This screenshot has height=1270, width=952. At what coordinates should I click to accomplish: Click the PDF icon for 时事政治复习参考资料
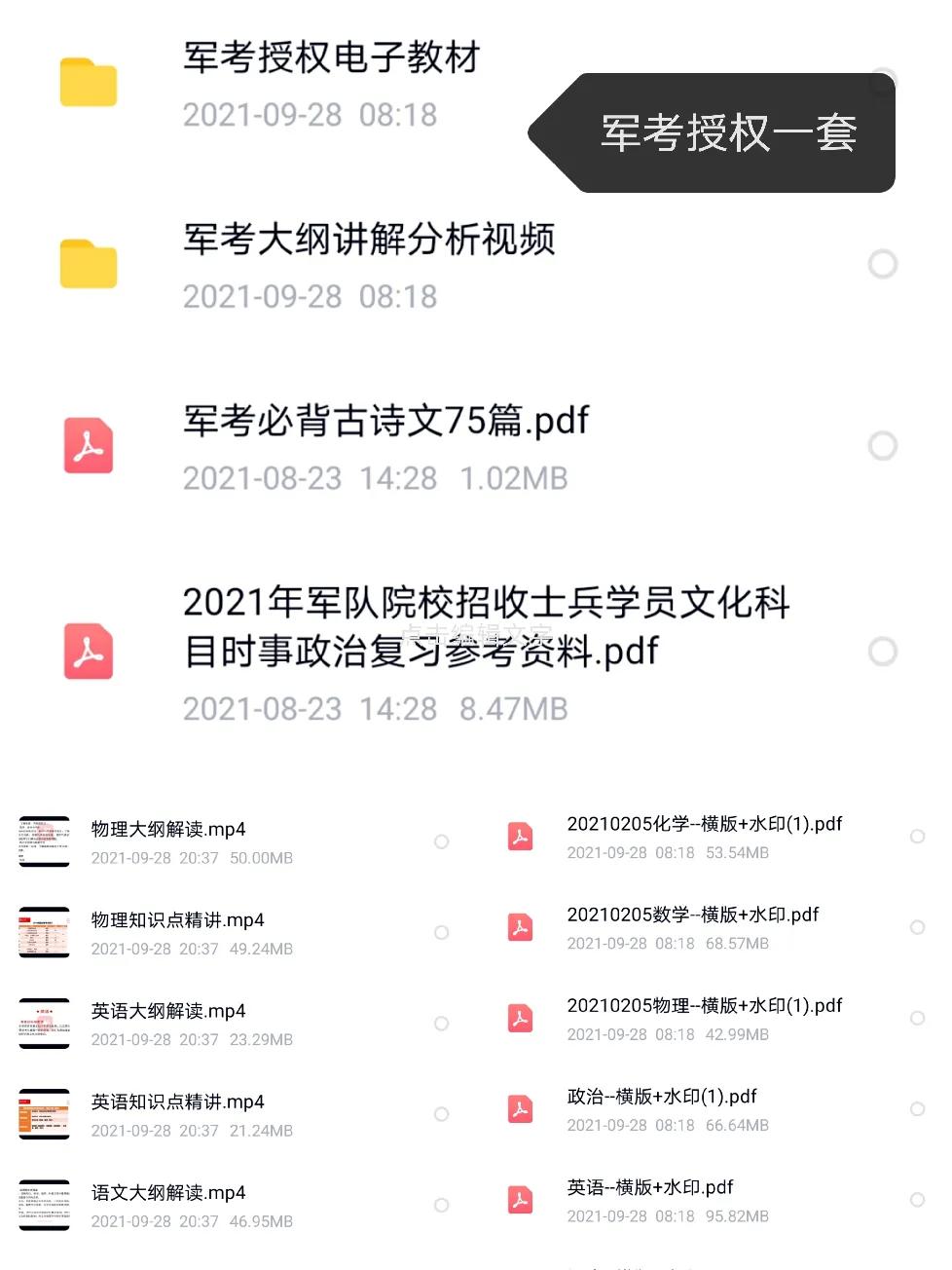[88, 652]
